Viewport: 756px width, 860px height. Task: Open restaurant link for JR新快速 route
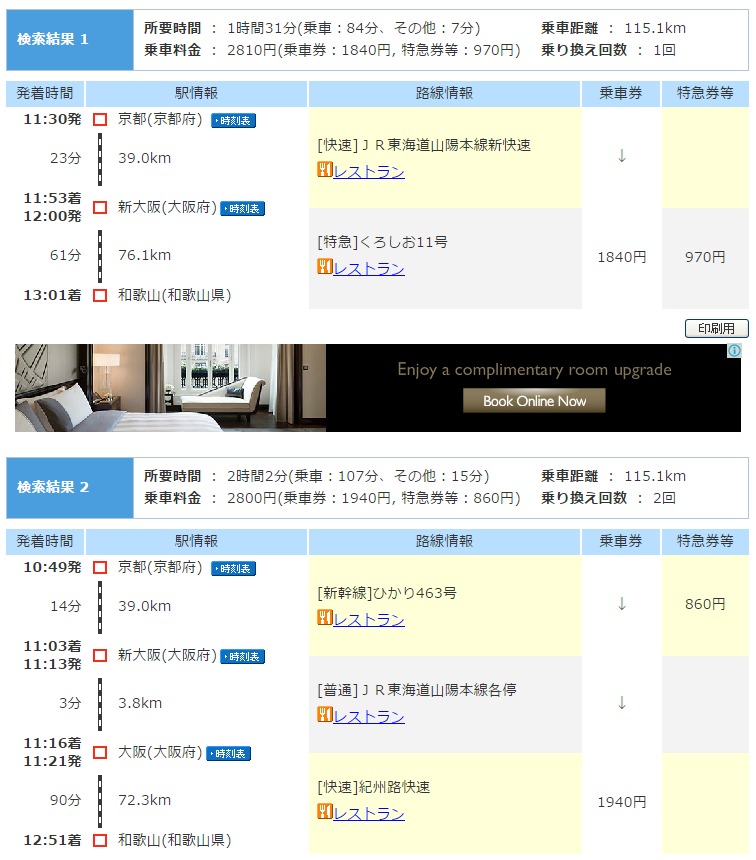[368, 172]
